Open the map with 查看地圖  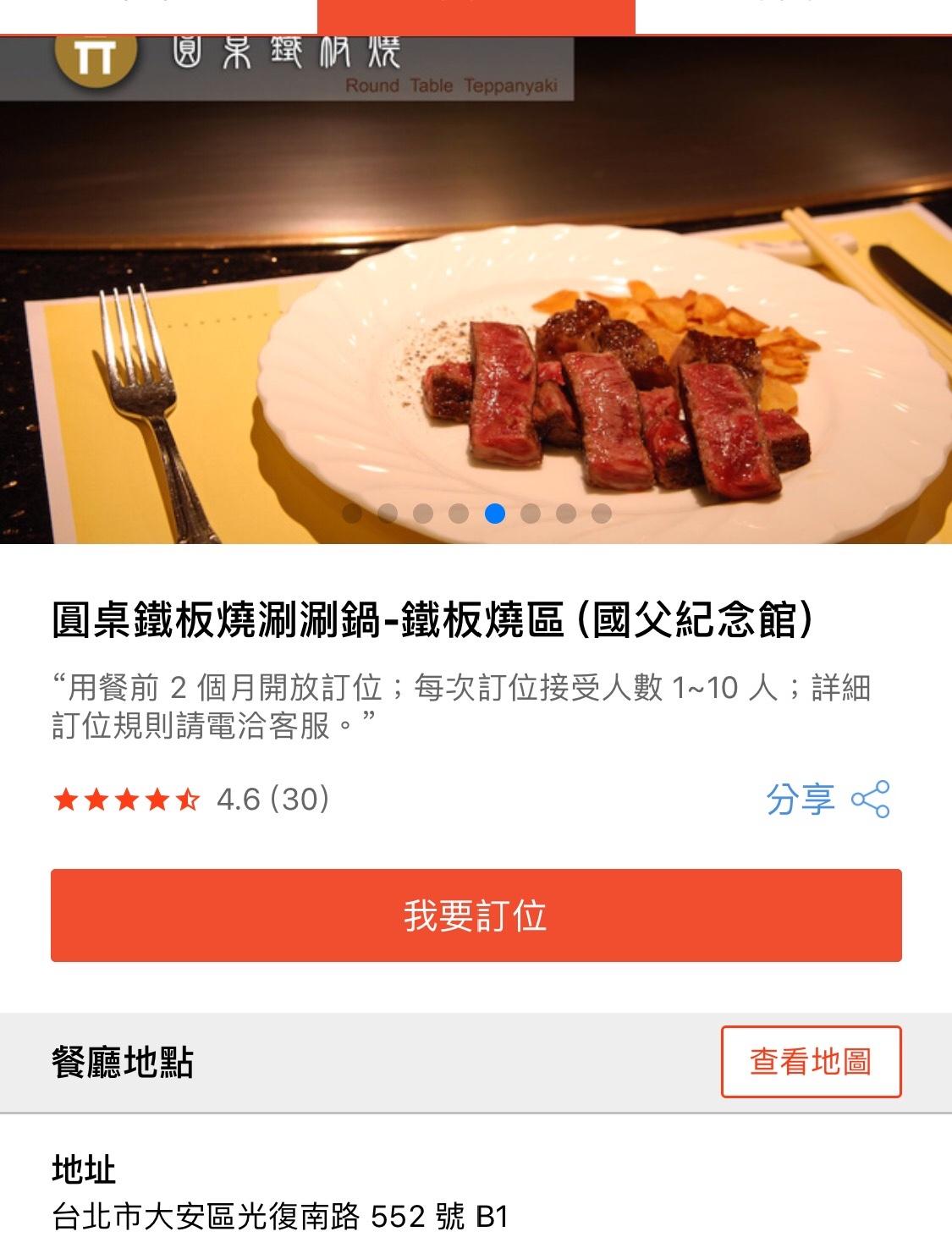point(811,1062)
